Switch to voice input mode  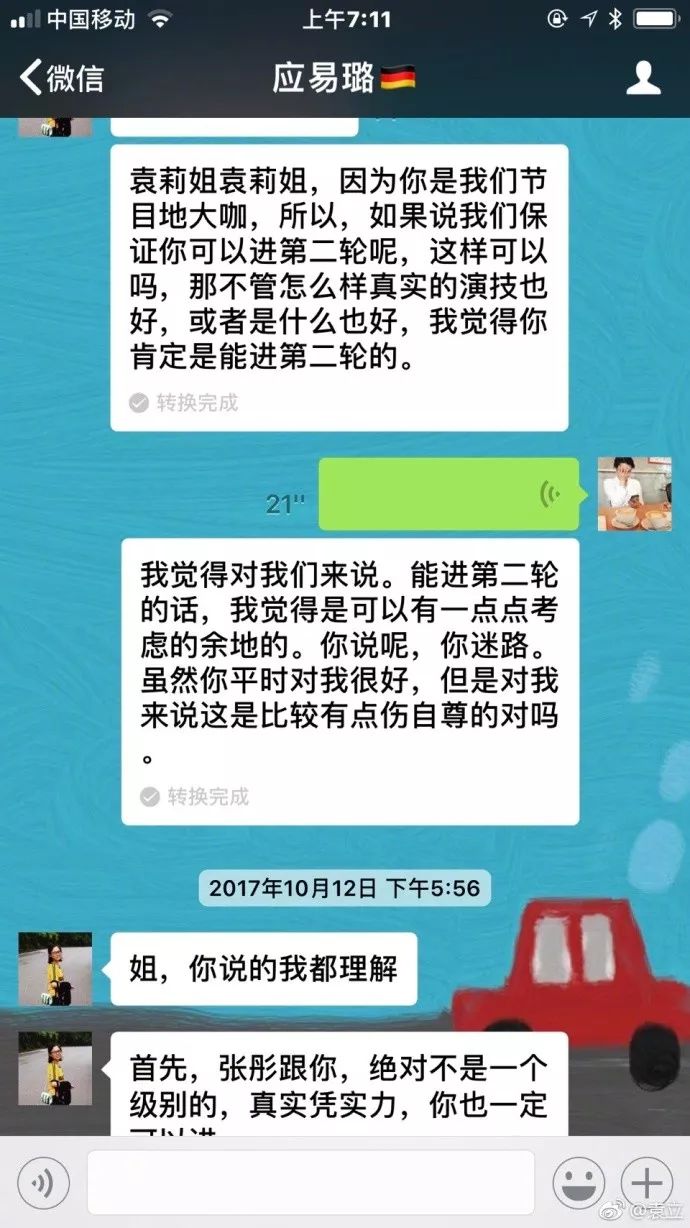coord(42,1184)
